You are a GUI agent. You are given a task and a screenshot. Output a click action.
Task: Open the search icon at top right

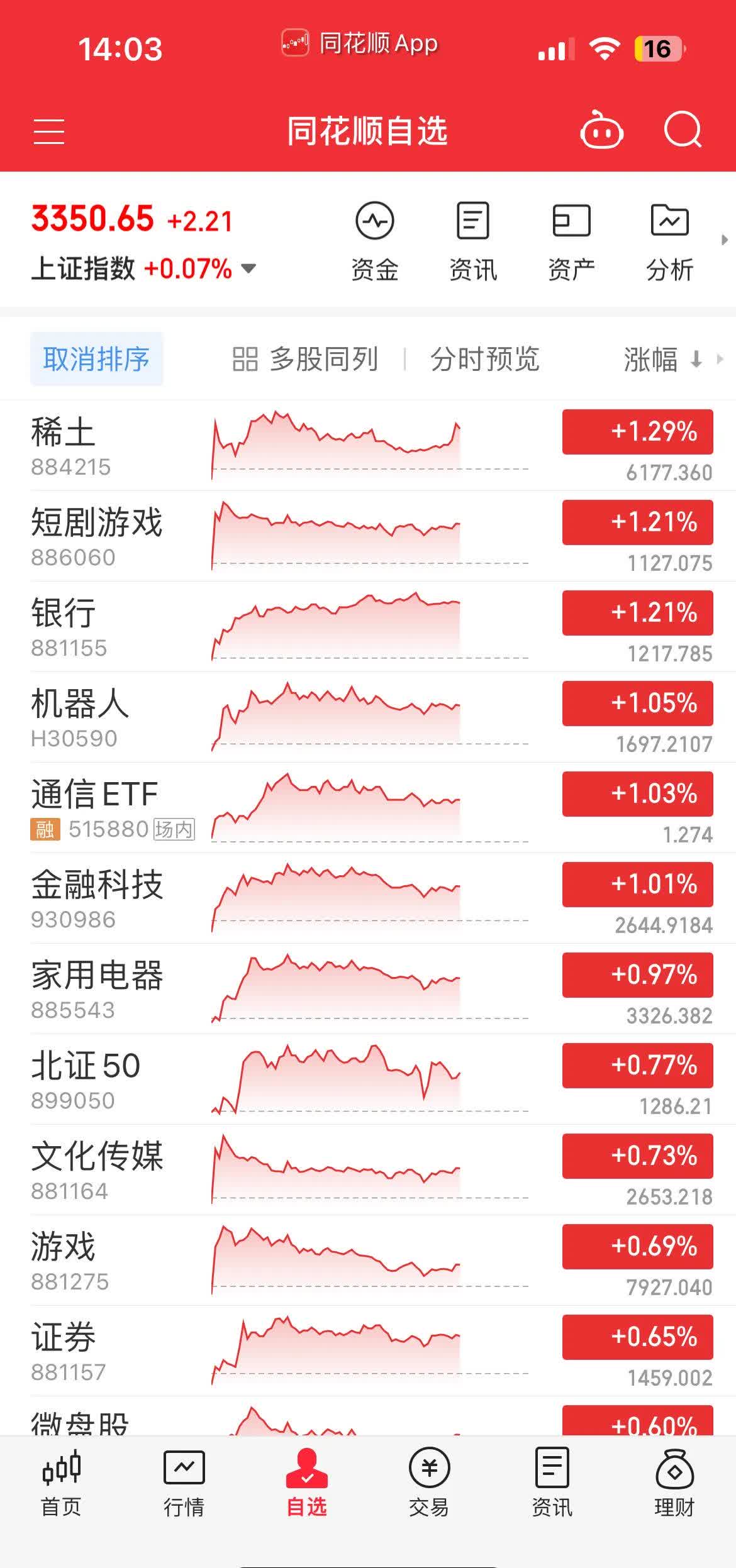coord(683,130)
